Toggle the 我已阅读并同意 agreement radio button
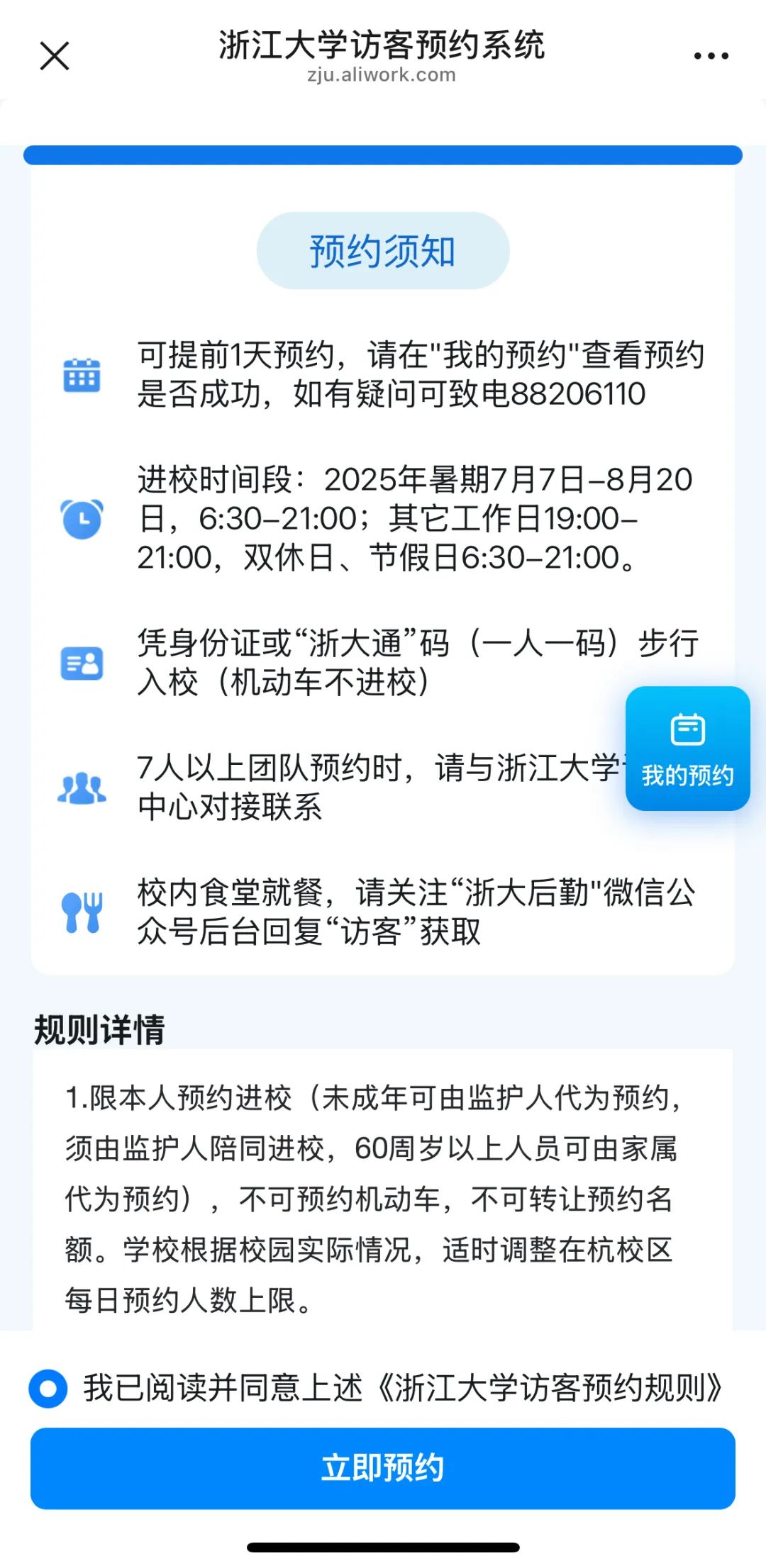This screenshot has width=766, height=1568. (x=48, y=1388)
